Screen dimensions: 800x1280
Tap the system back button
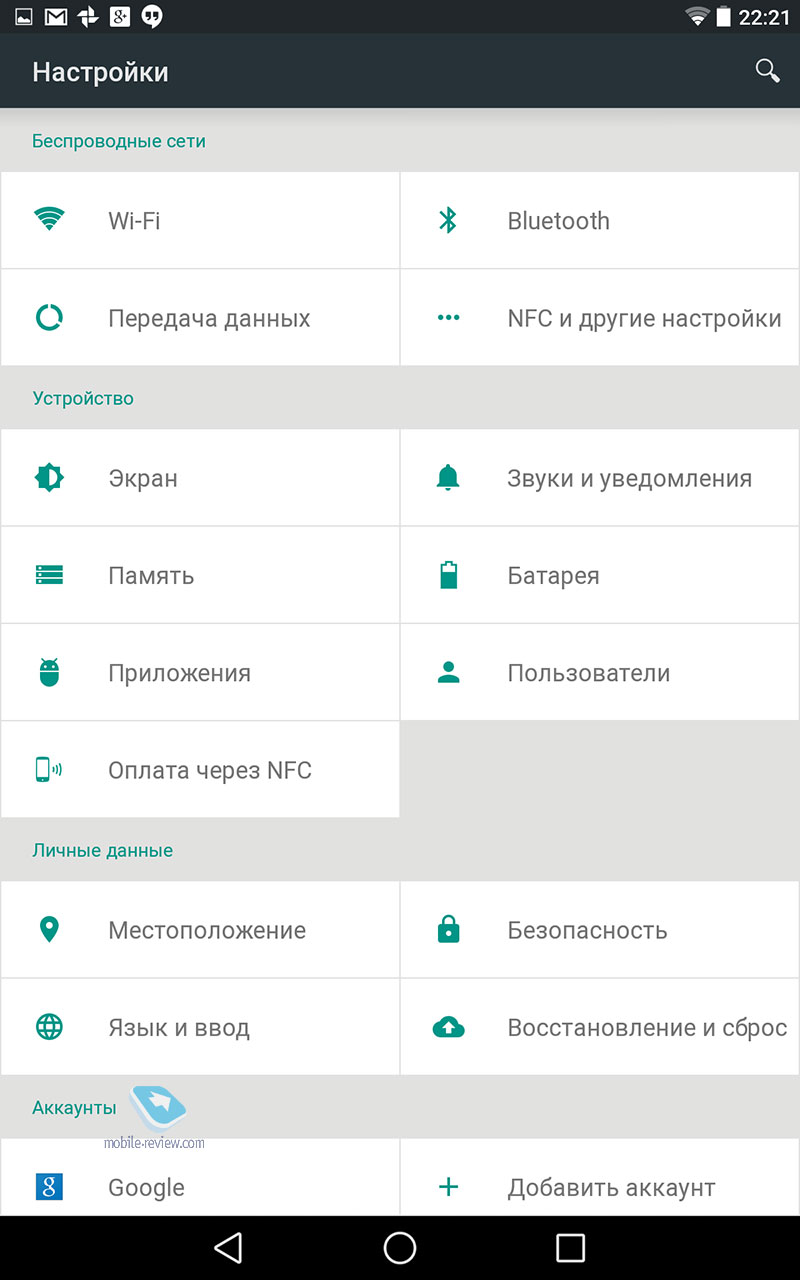[229, 1247]
